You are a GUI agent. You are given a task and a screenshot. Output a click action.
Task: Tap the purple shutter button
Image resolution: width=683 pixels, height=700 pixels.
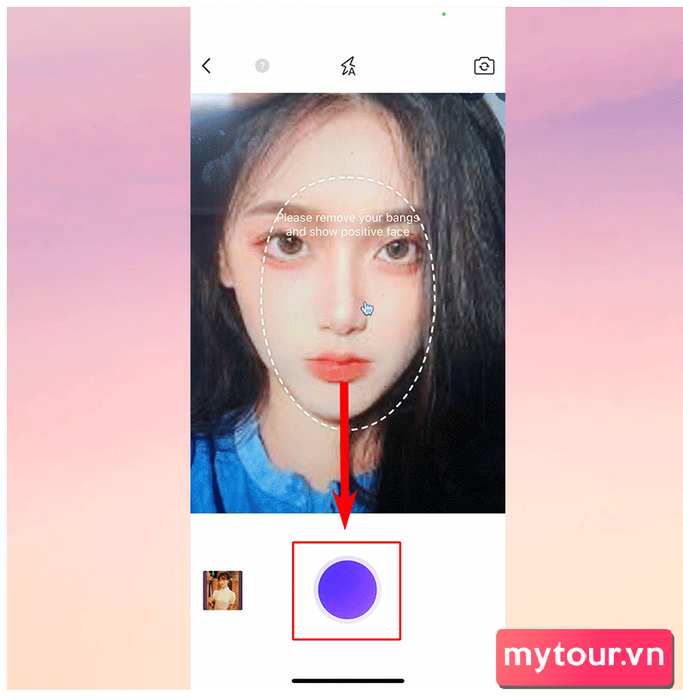347,590
